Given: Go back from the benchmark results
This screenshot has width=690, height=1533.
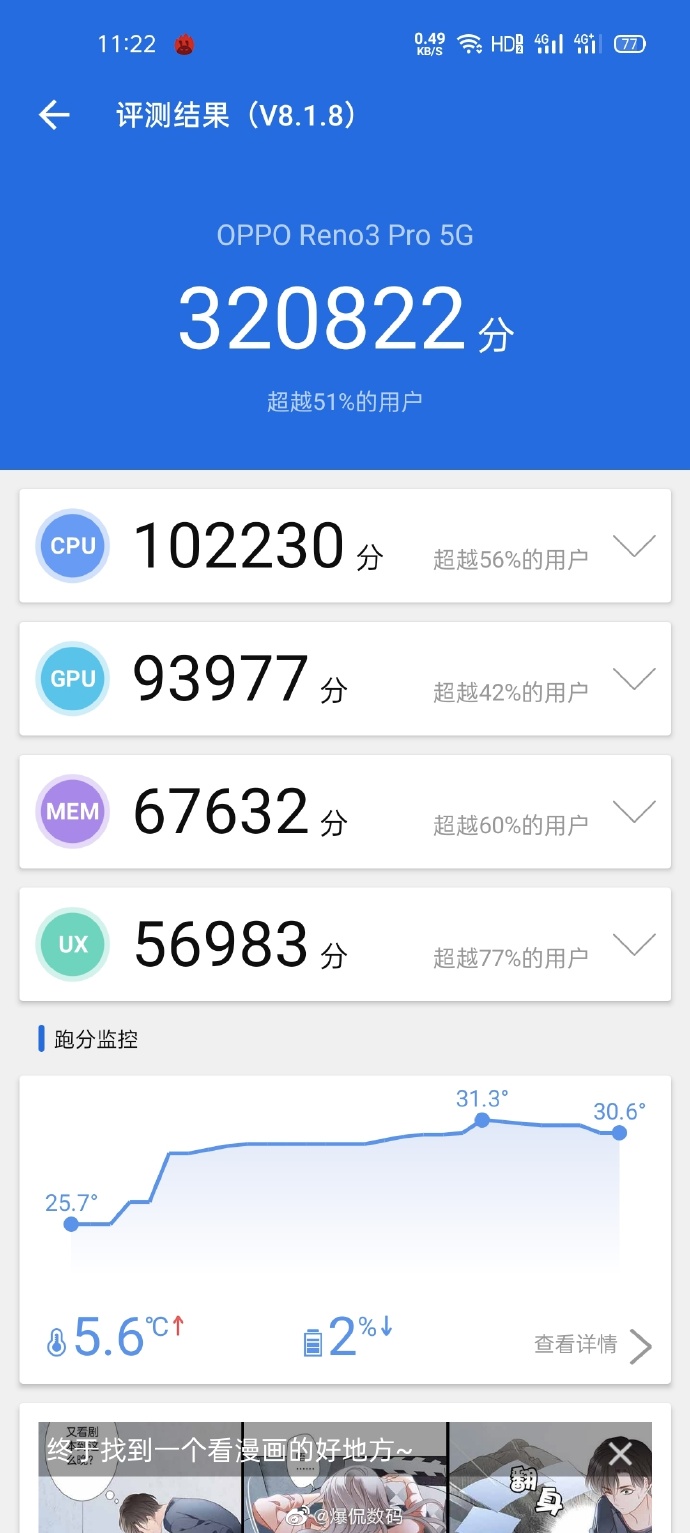Looking at the screenshot, I should (54, 115).
